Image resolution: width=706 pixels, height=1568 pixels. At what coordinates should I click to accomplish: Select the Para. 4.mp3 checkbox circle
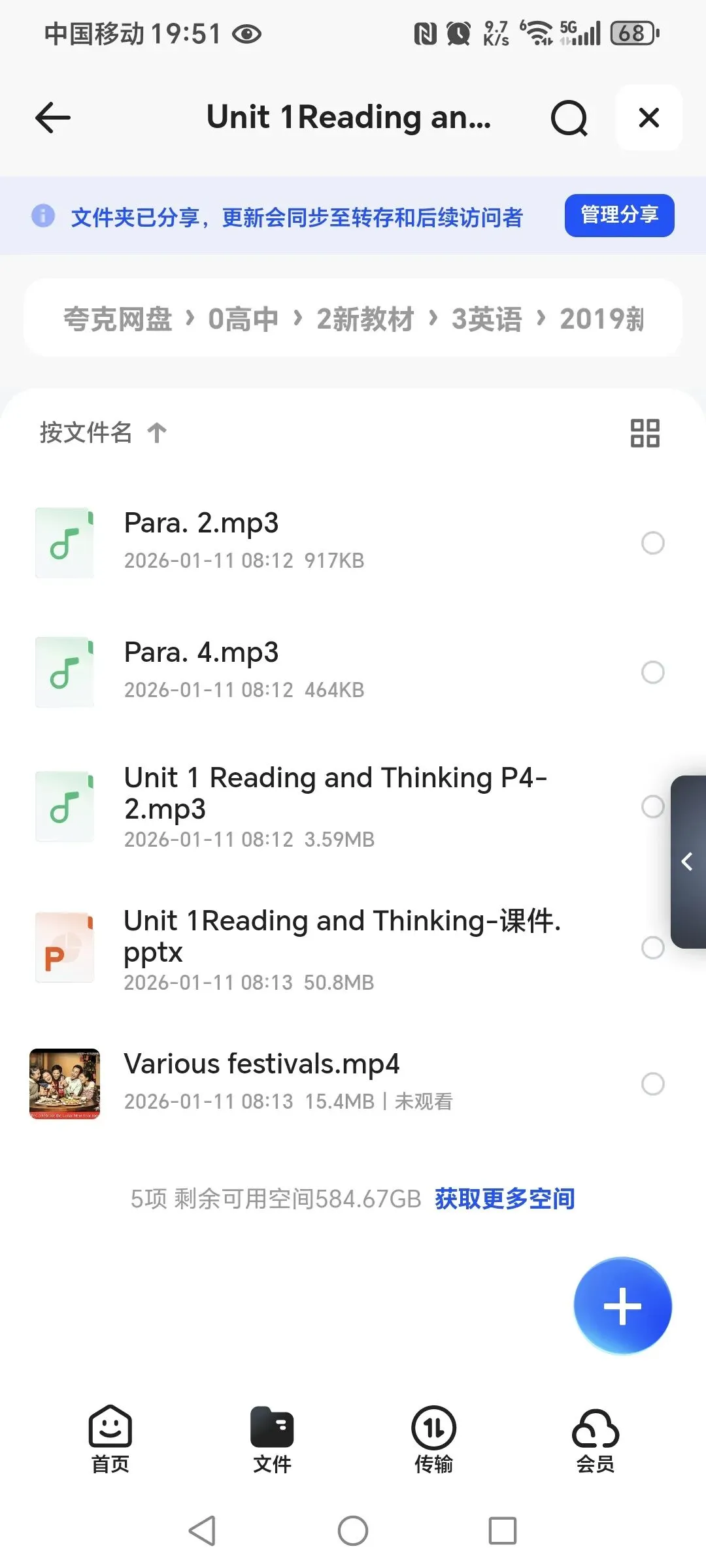(x=652, y=672)
